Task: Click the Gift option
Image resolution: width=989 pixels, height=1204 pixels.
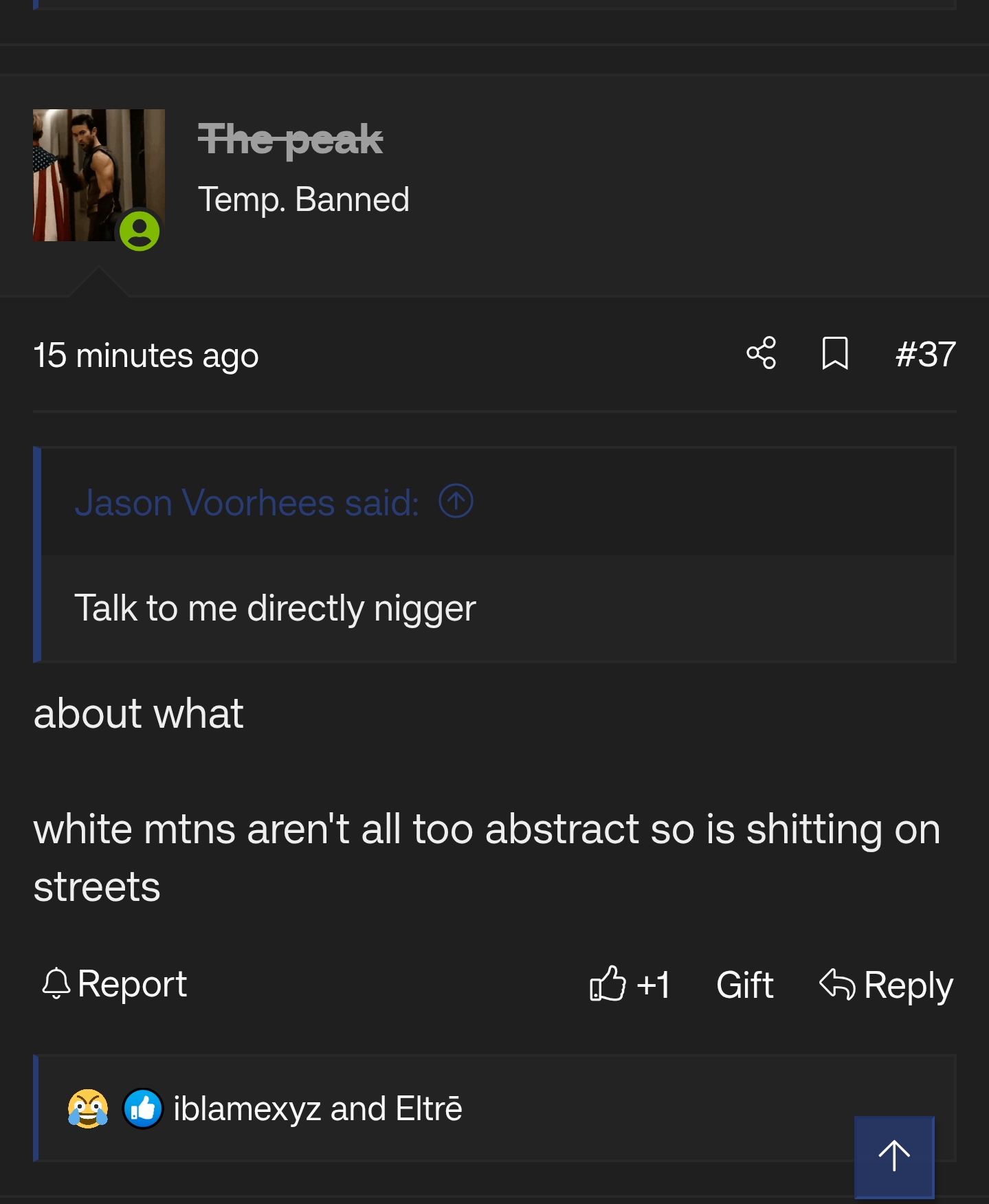Action: (744, 984)
